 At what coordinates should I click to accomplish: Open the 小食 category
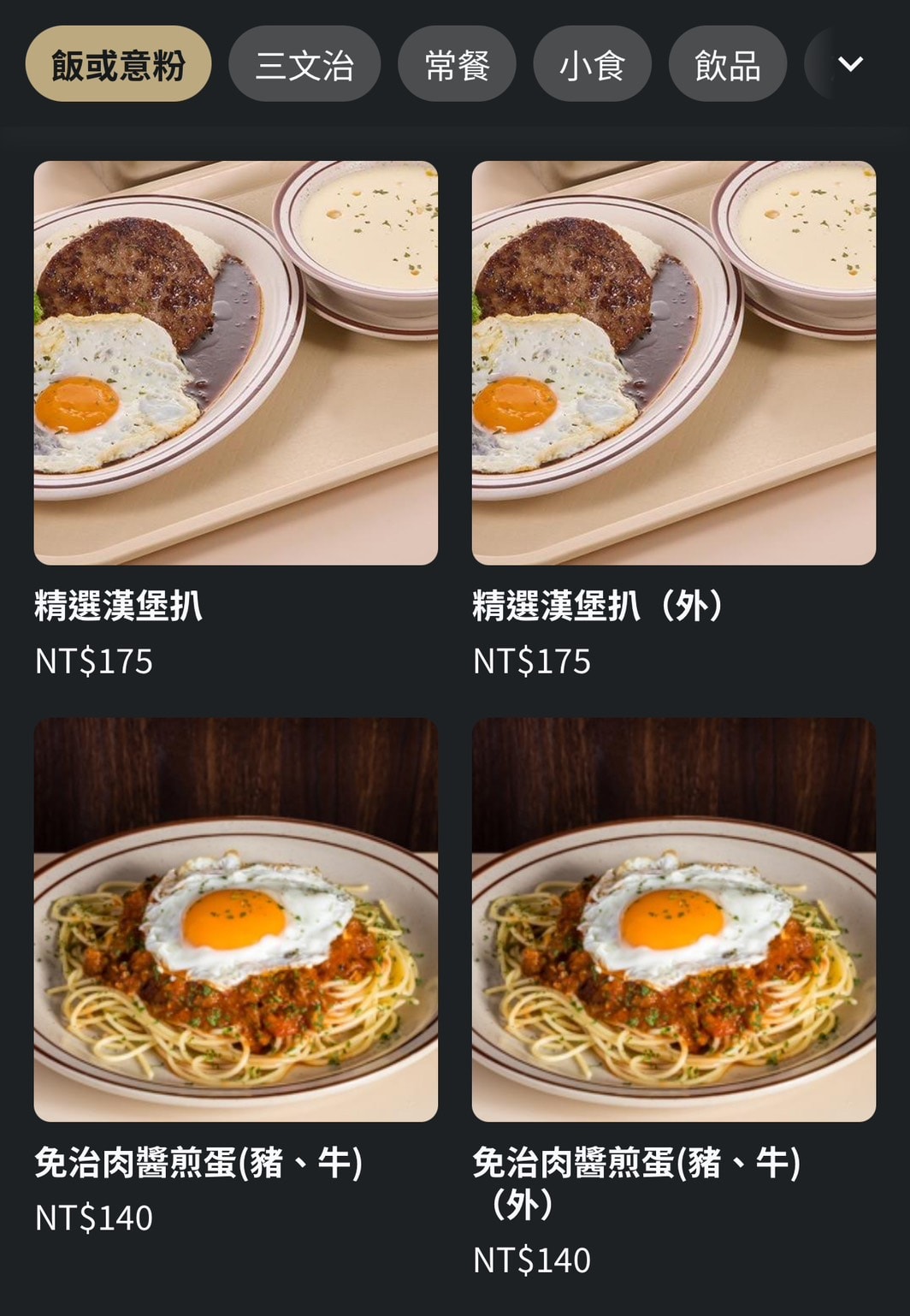[592, 64]
